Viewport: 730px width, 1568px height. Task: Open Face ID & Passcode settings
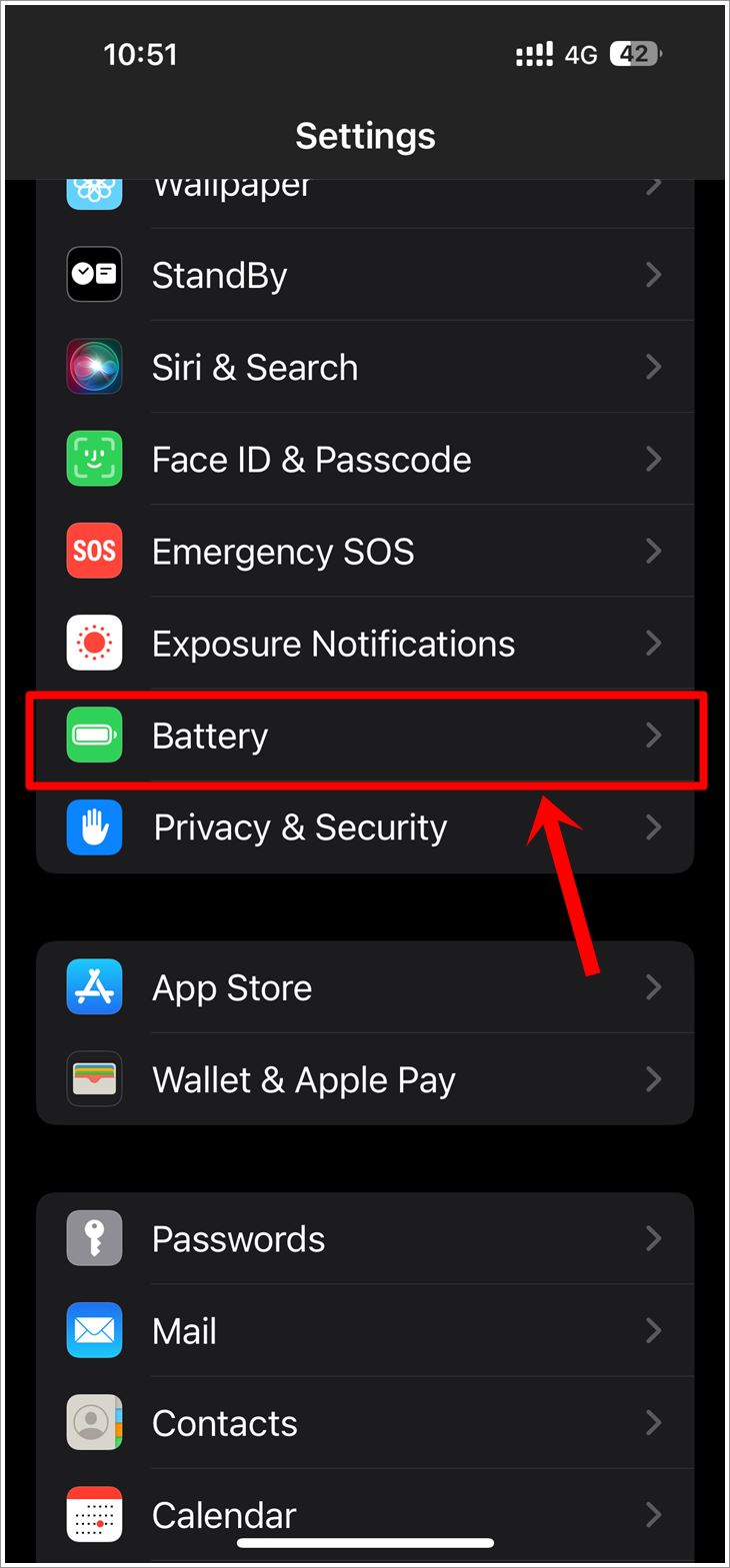311,459
